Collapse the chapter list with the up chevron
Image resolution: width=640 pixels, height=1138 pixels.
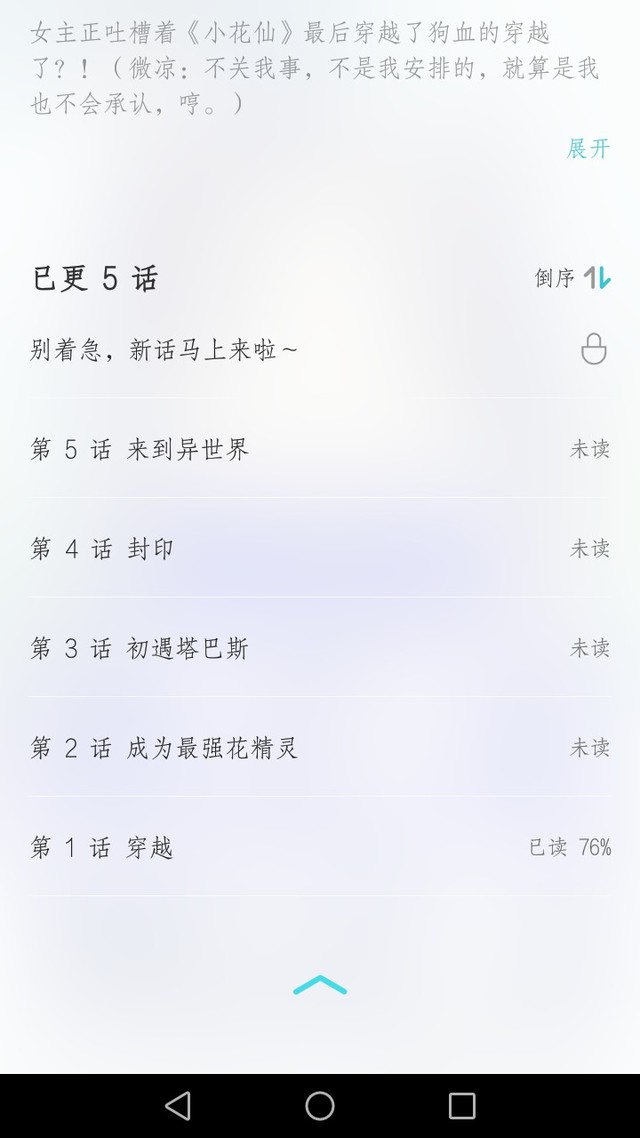320,985
